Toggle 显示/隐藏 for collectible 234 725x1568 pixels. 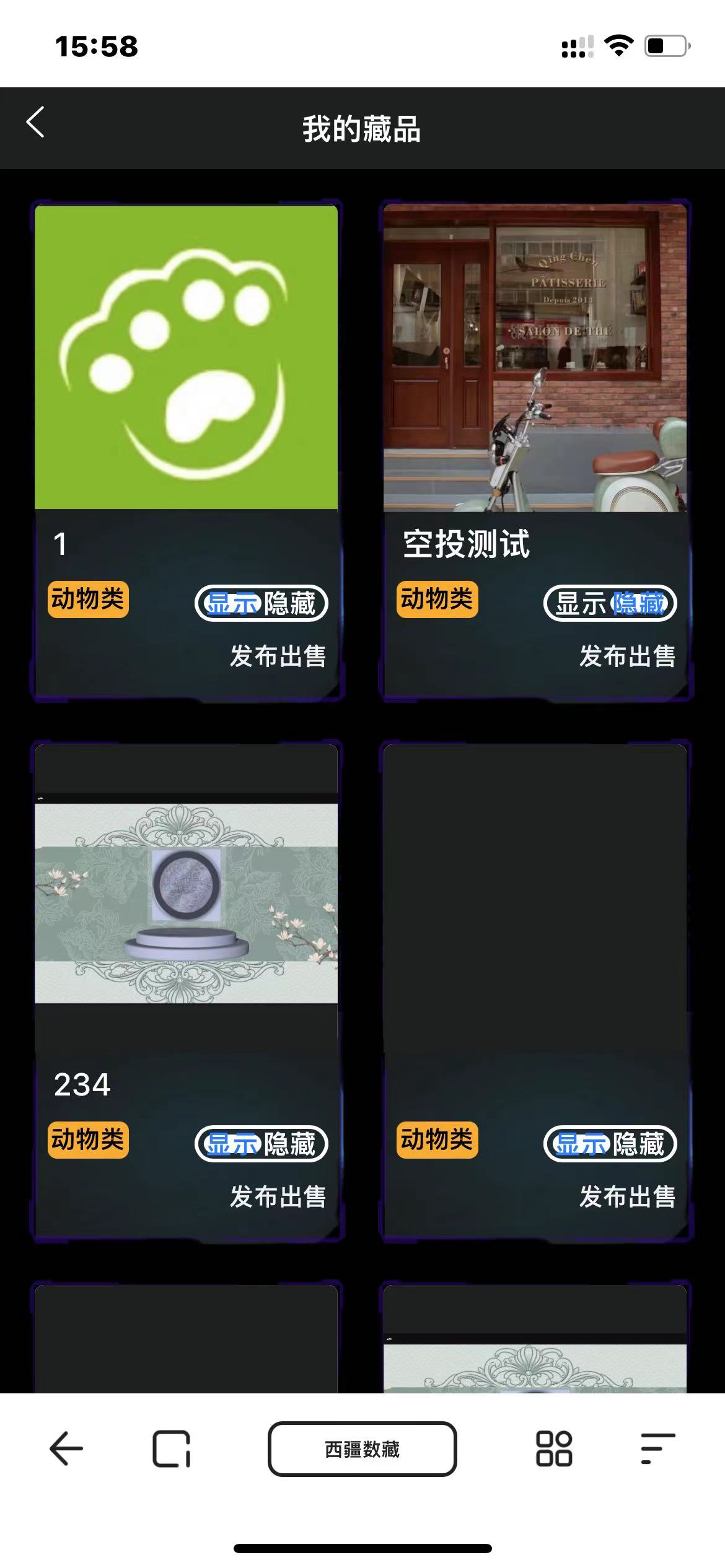point(261,1144)
